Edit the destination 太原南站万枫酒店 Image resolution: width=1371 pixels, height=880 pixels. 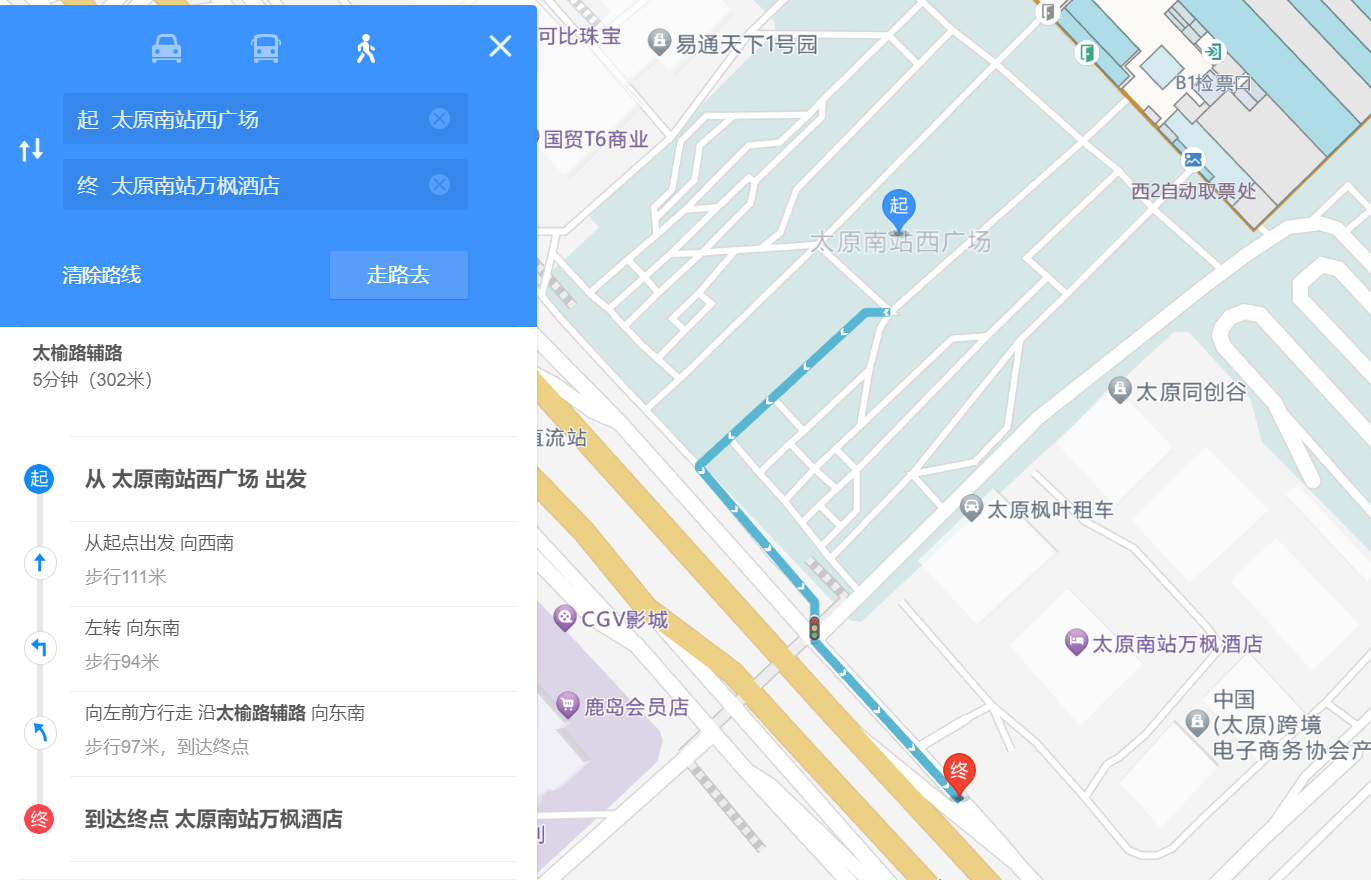point(250,185)
